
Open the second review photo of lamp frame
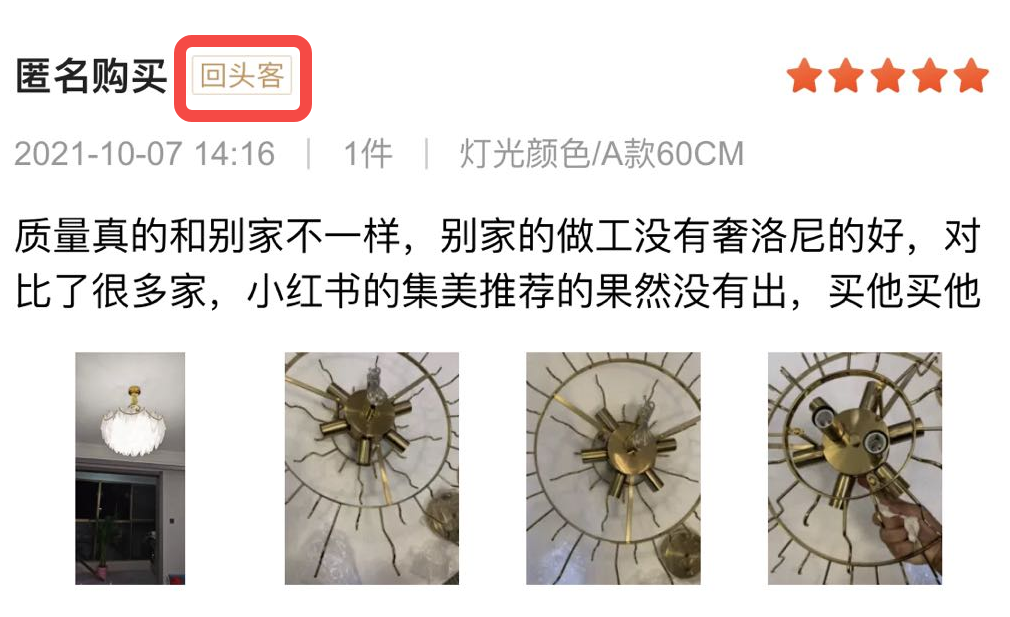pyautogui.click(x=372, y=468)
